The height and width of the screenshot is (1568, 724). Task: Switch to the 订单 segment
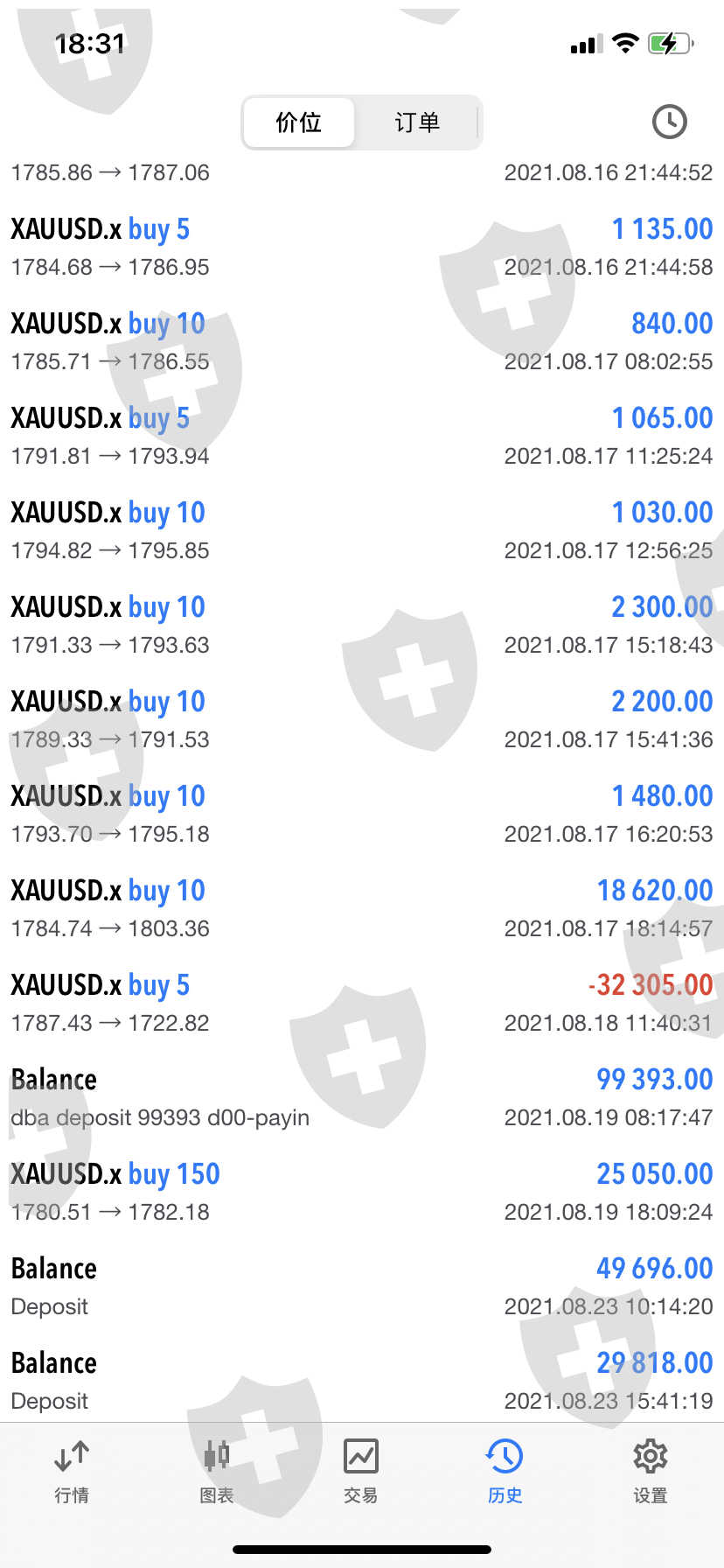click(x=417, y=122)
